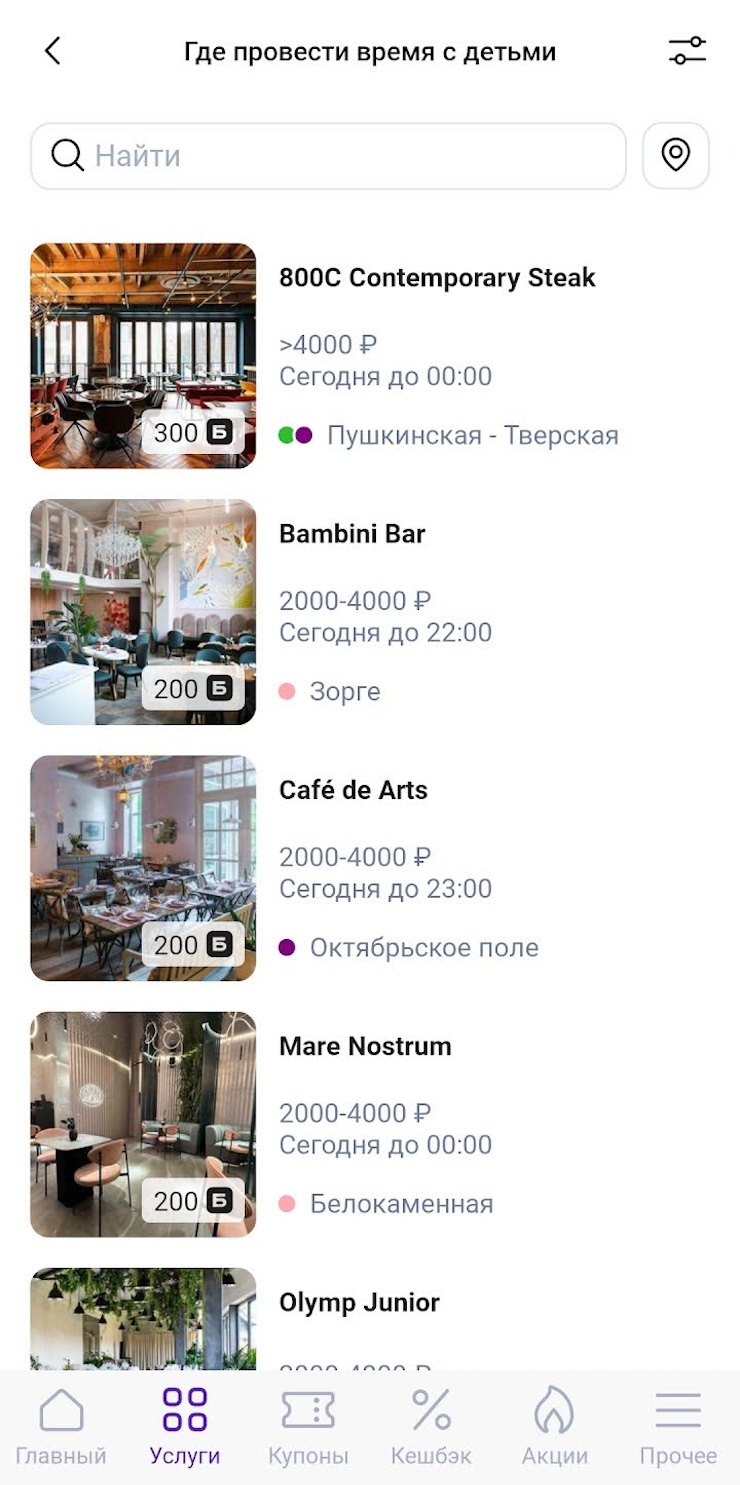Switch to the Купоны tab
This screenshot has height=1485, width=740.
[x=308, y=1427]
